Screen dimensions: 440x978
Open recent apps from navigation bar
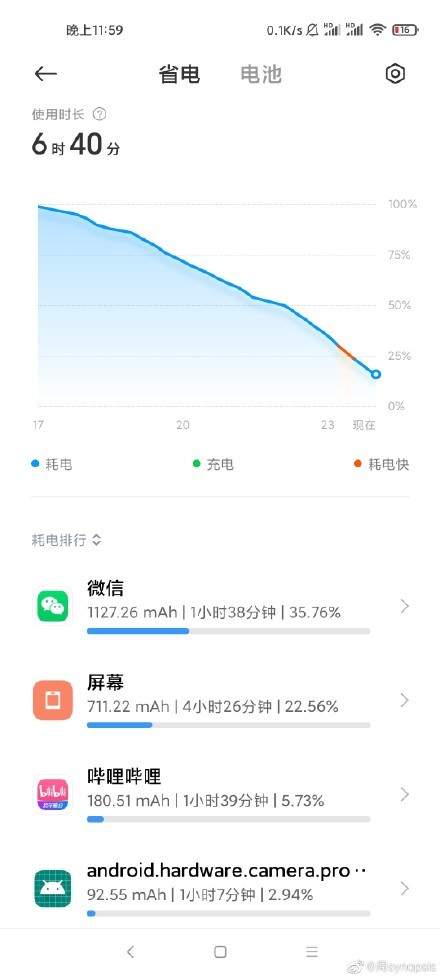[311, 951]
